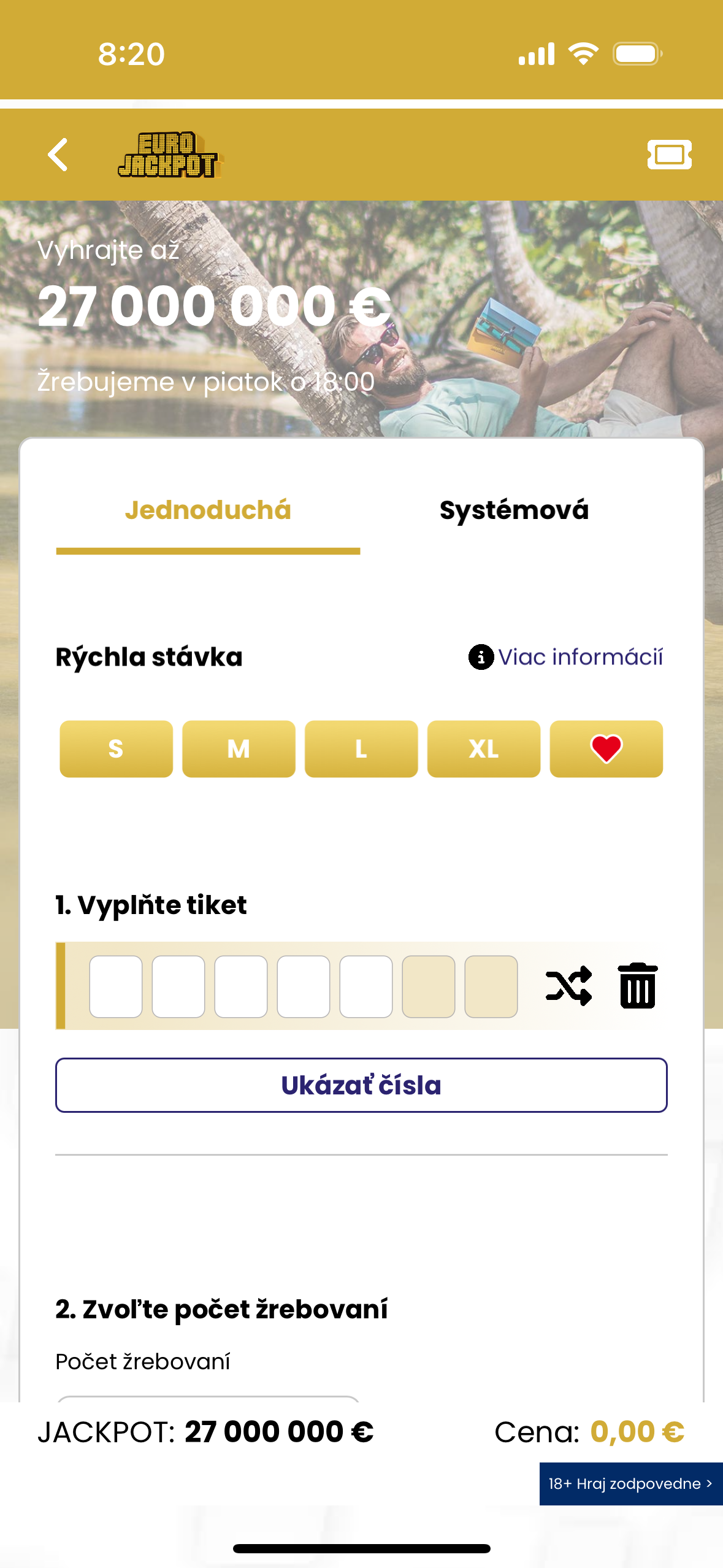723x1568 pixels.
Task: Choose the M quick bet
Action: pos(239,748)
